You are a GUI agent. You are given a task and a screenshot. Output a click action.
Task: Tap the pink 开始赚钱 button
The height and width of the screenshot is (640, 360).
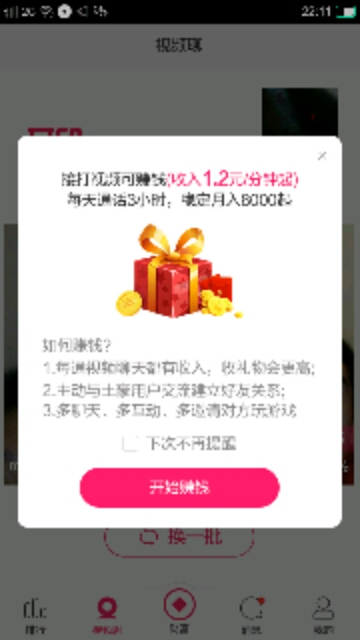click(x=180, y=487)
